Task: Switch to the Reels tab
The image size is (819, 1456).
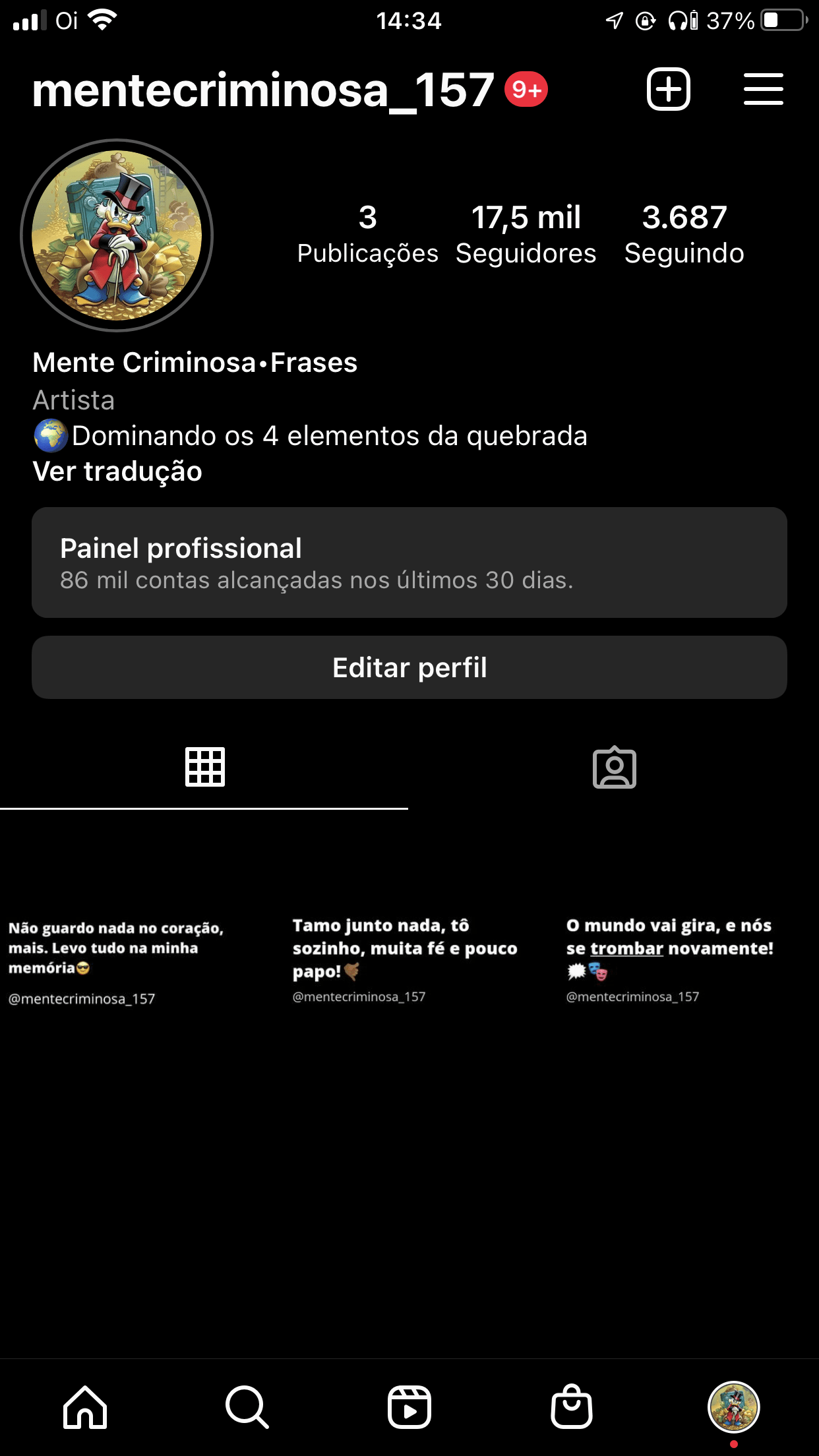Action: coord(409,1407)
